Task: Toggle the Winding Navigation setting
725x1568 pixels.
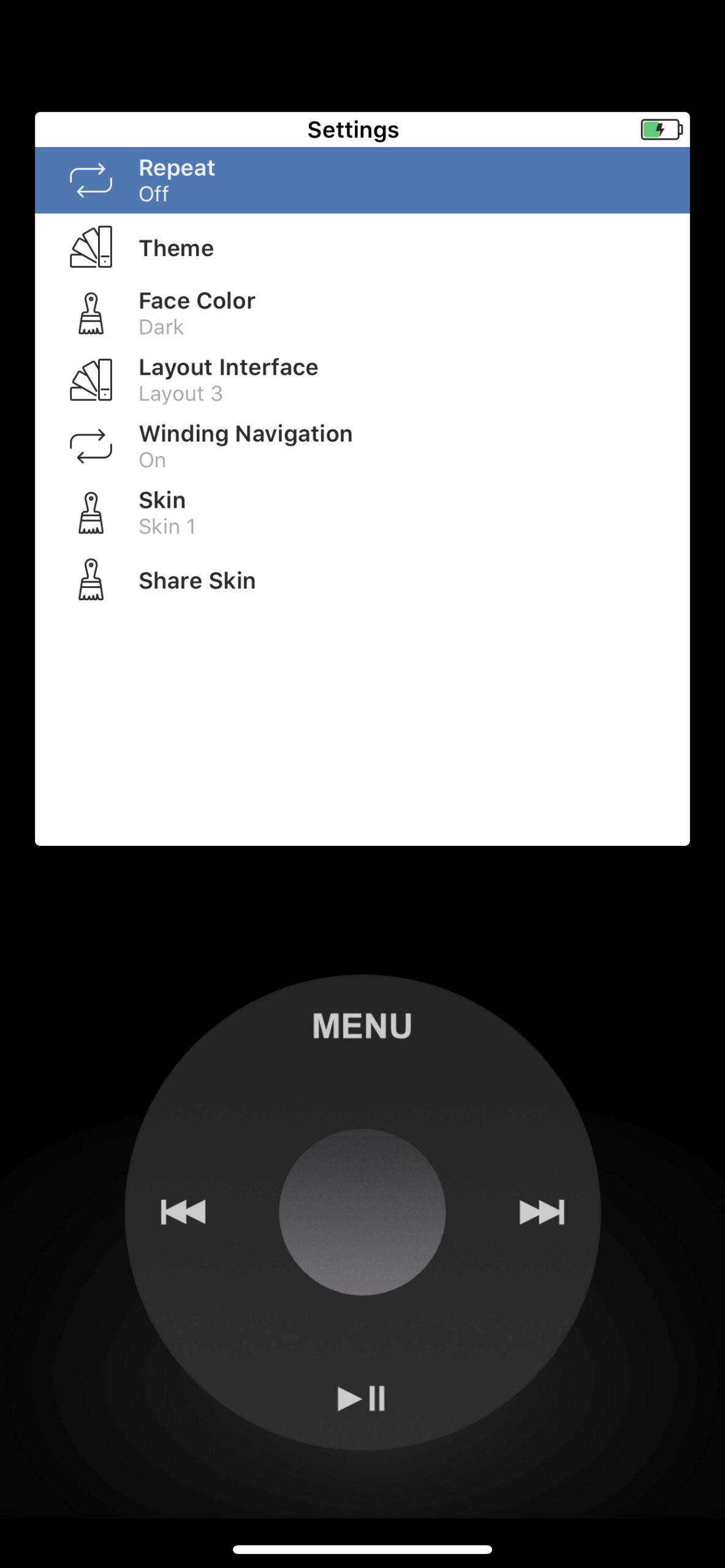Action: point(362,447)
